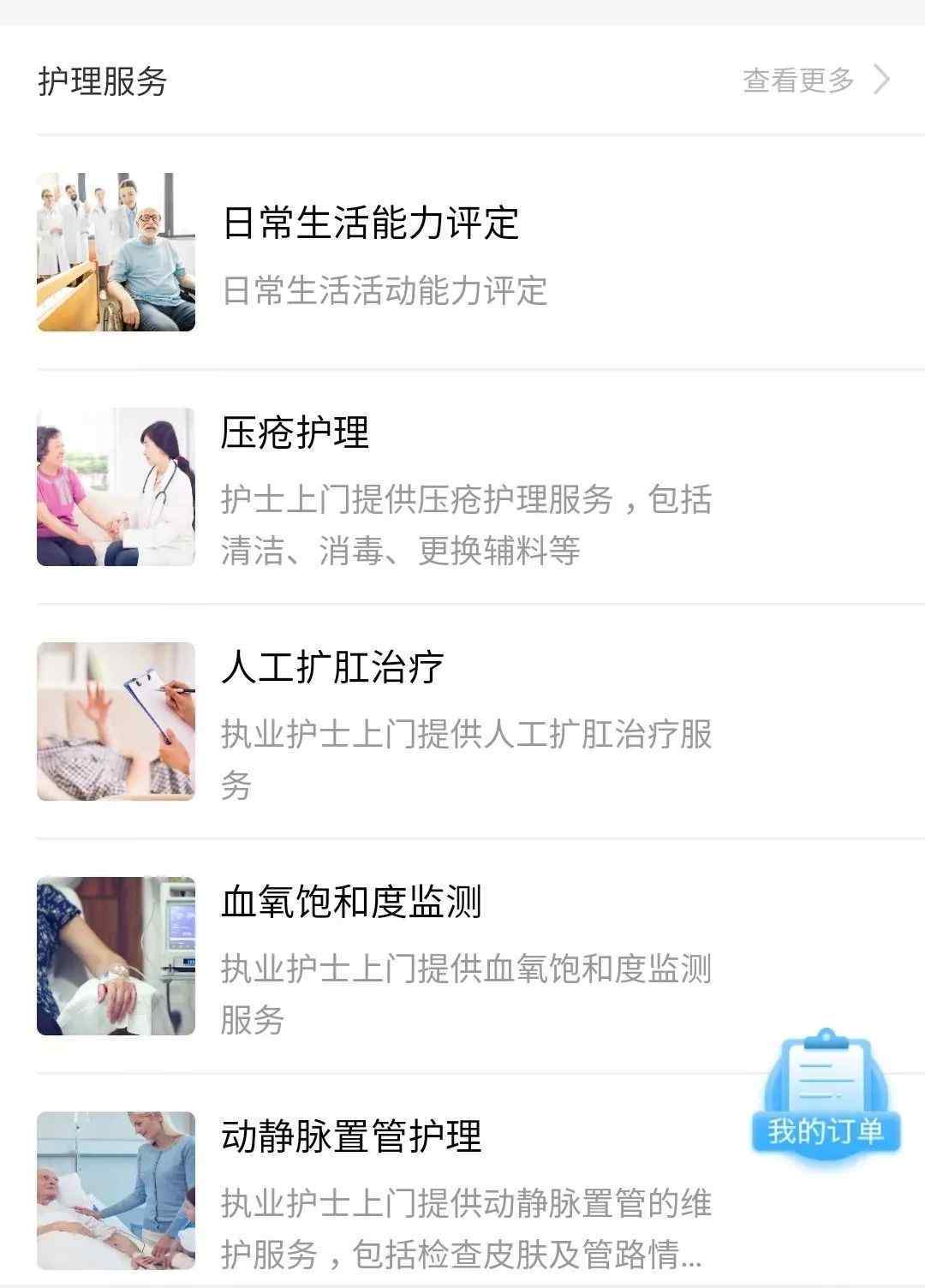Open 血氧饱和度监测 service
The height and width of the screenshot is (1288, 925).
click(351, 903)
